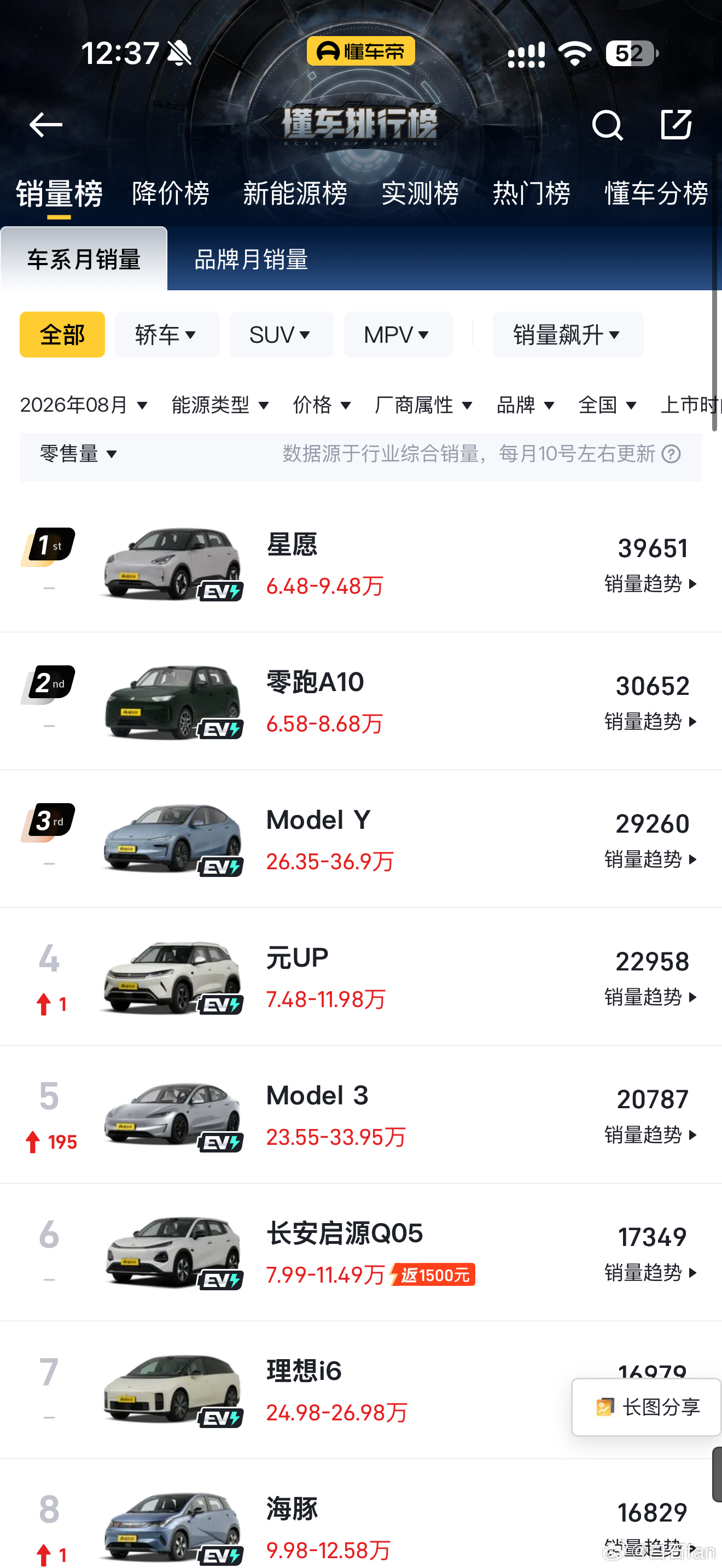Change the month 2026年08月
Viewport: 722px width, 1568px height.
click(x=84, y=405)
